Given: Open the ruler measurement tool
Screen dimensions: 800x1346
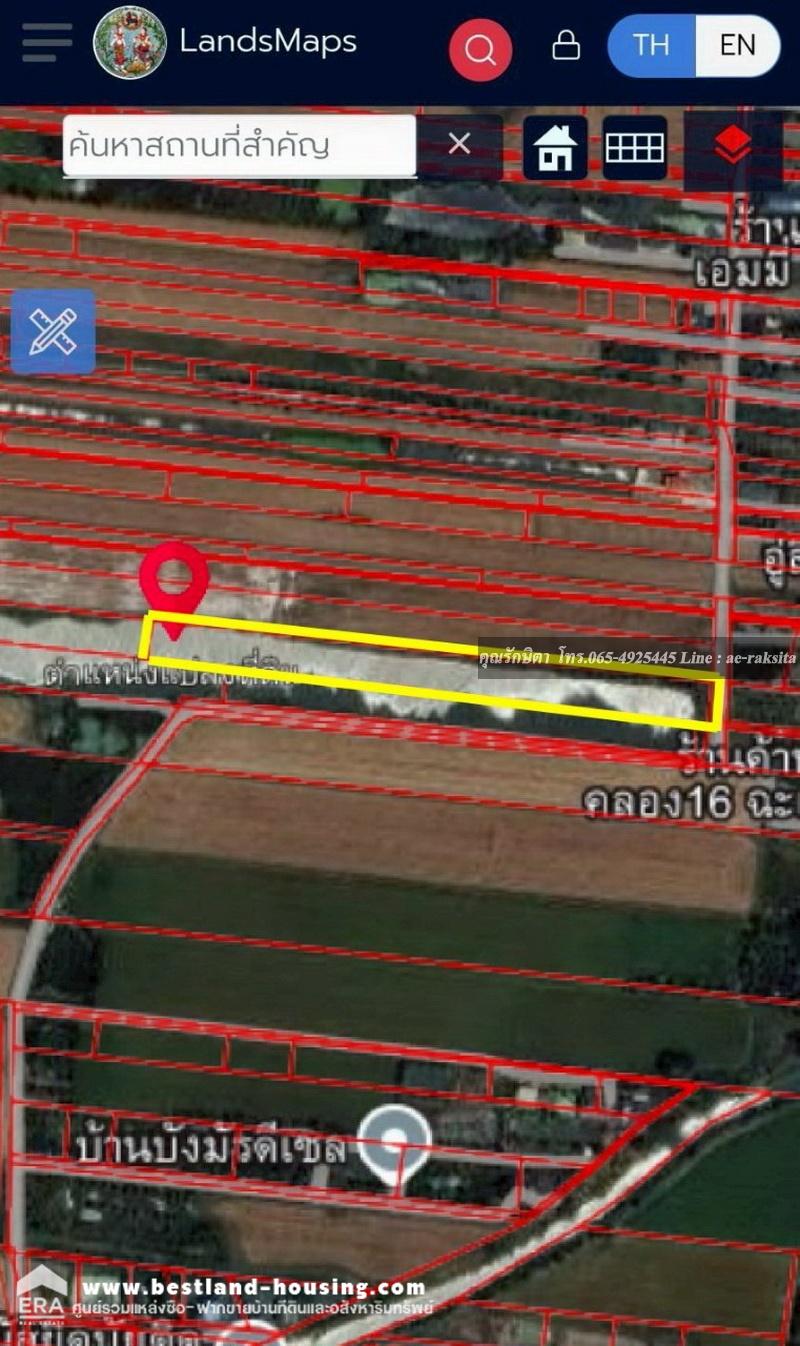Looking at the screenshot, I should (53, 331).
